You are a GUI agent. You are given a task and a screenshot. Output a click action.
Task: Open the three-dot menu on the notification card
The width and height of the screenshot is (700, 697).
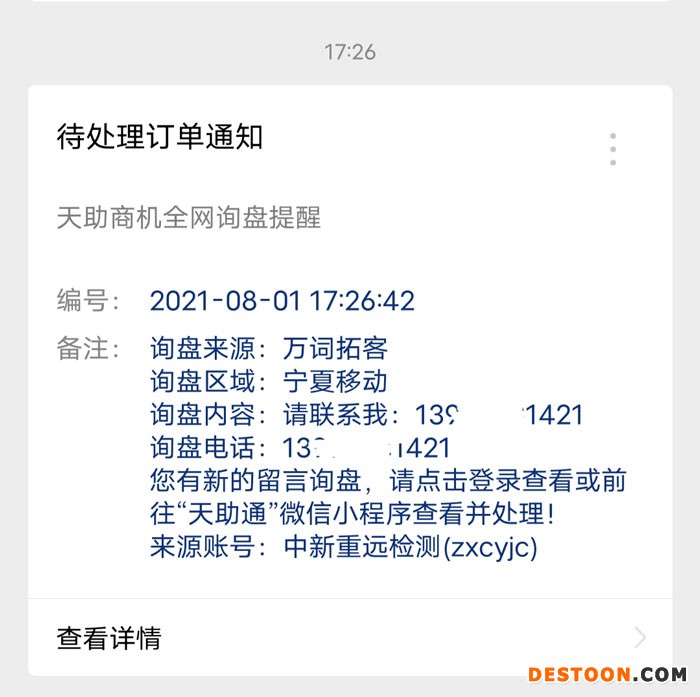pyautogui.click(x=612, y=149)
